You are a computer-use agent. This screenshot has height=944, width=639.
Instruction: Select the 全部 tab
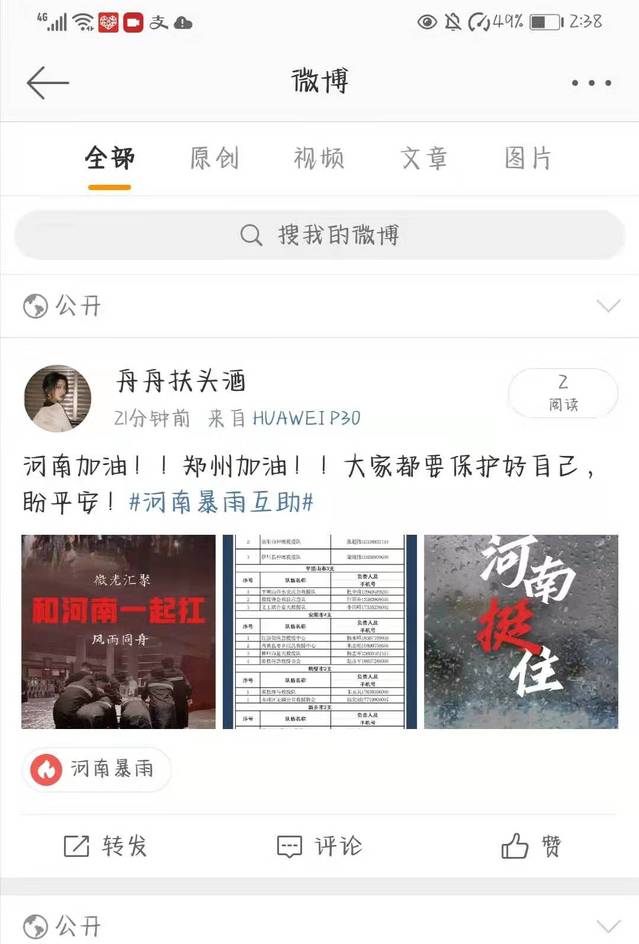(109, 158)
